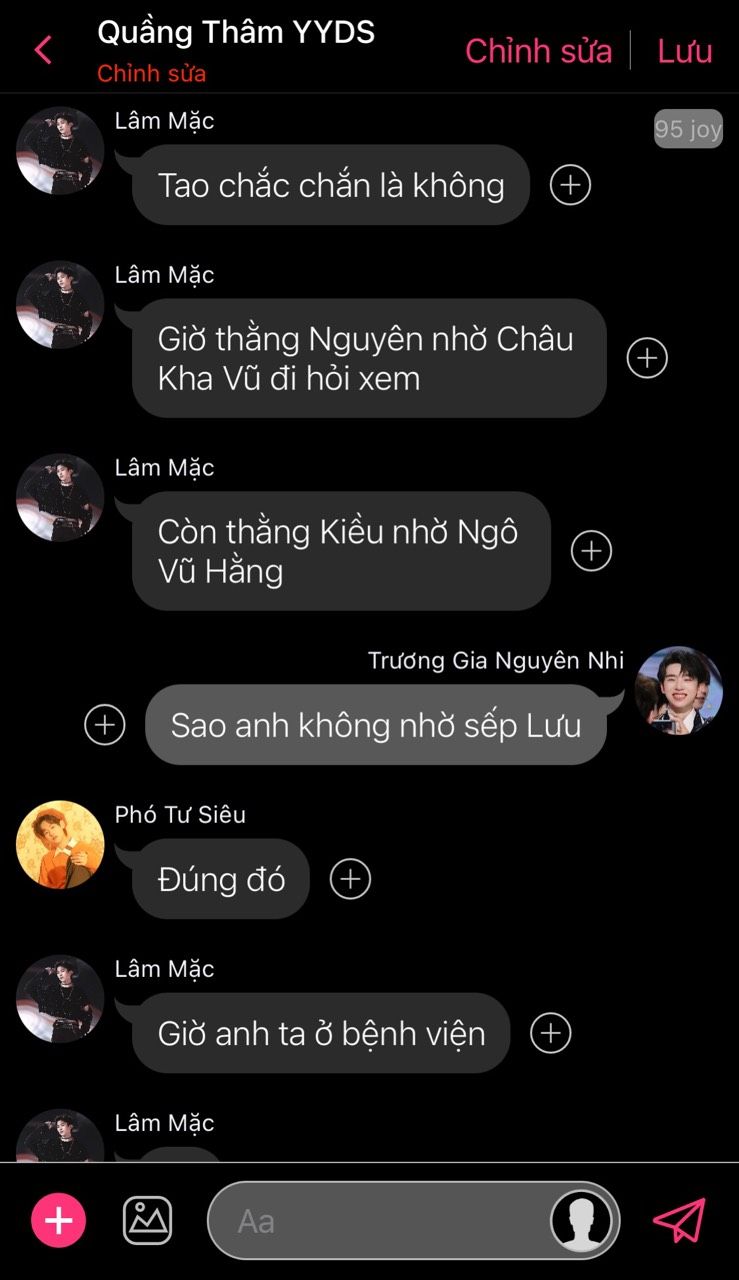The image size is (739, 1280).
Task: Tap plus beside "Đúng đó" message
Action: coord(350,879)
